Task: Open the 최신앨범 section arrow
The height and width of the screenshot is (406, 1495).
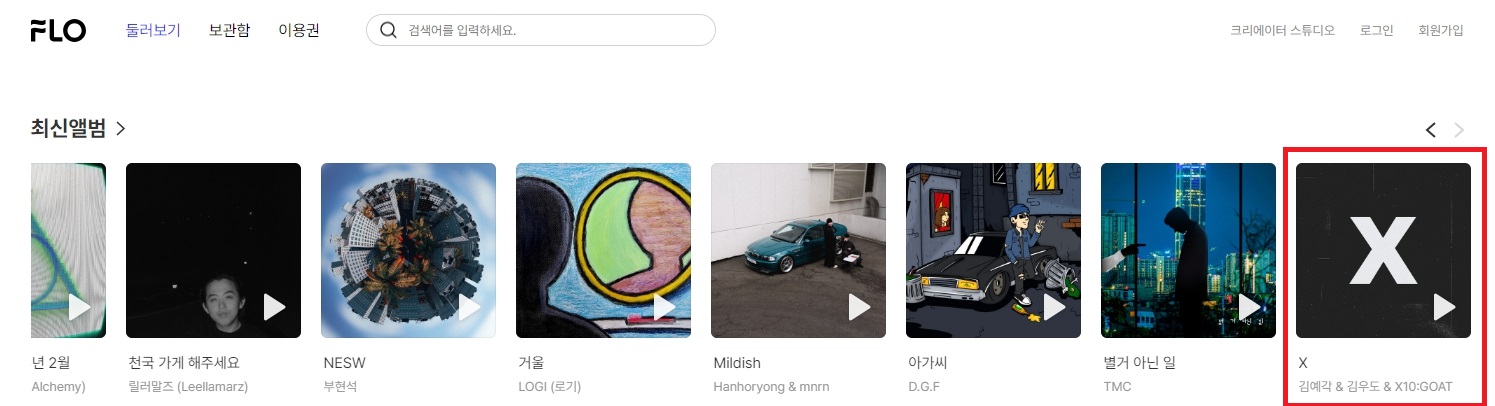Action: pyautogui.click(x=121, y=128)
